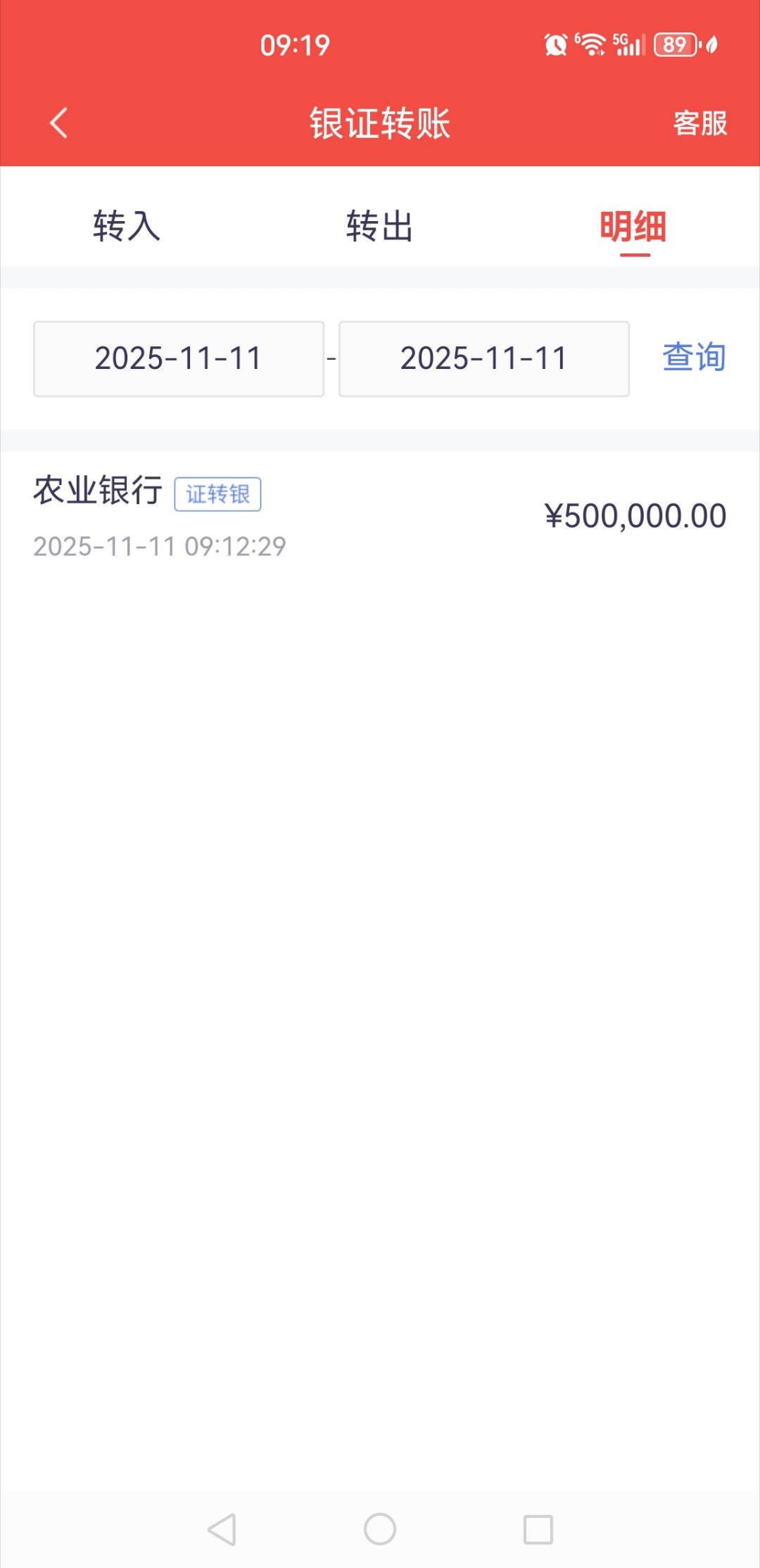
Task: Tap the power saving leaf icon
Action: click(711, 44)
